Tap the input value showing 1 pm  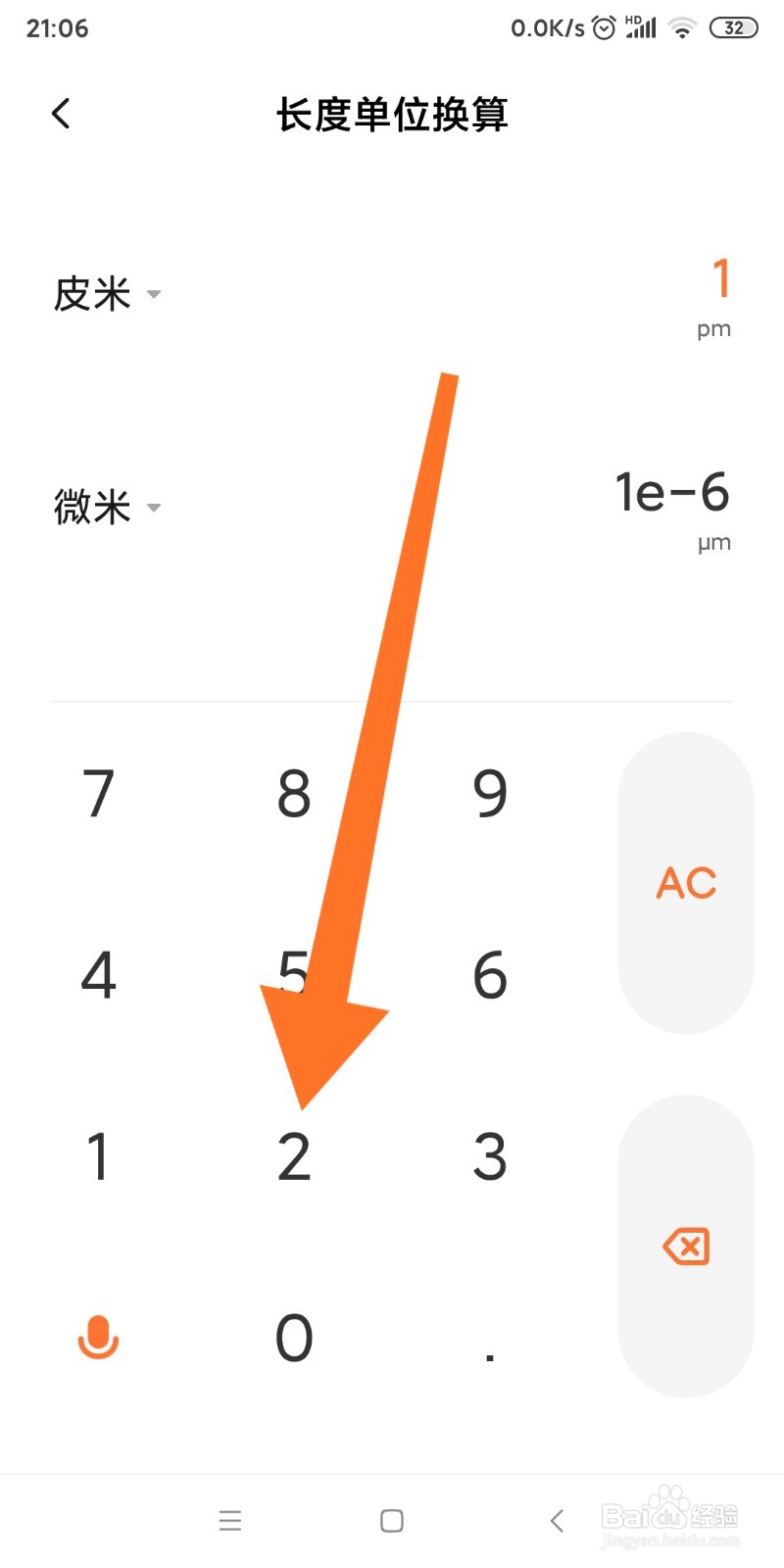tap(718, 284)
